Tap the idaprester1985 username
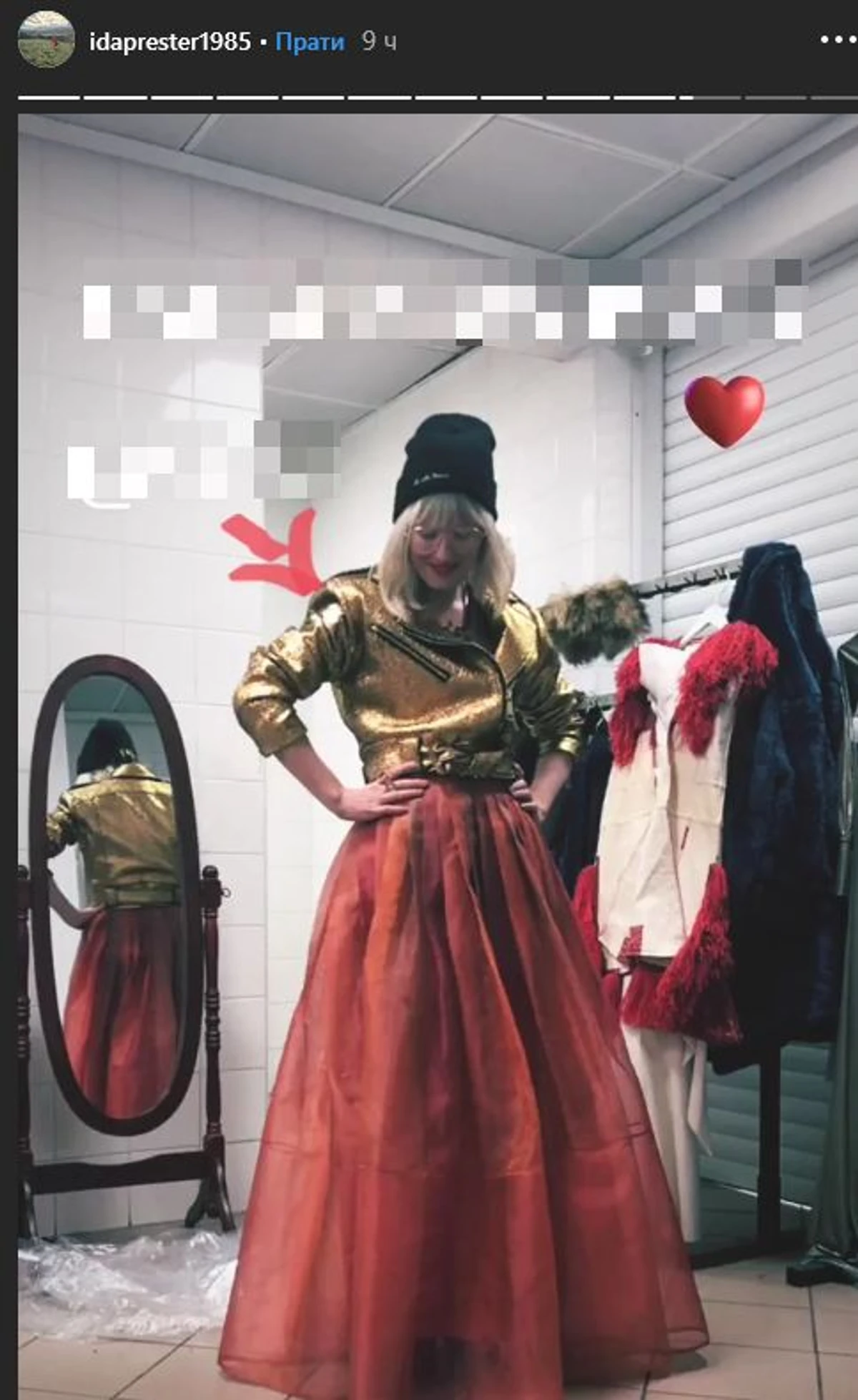 170,42
